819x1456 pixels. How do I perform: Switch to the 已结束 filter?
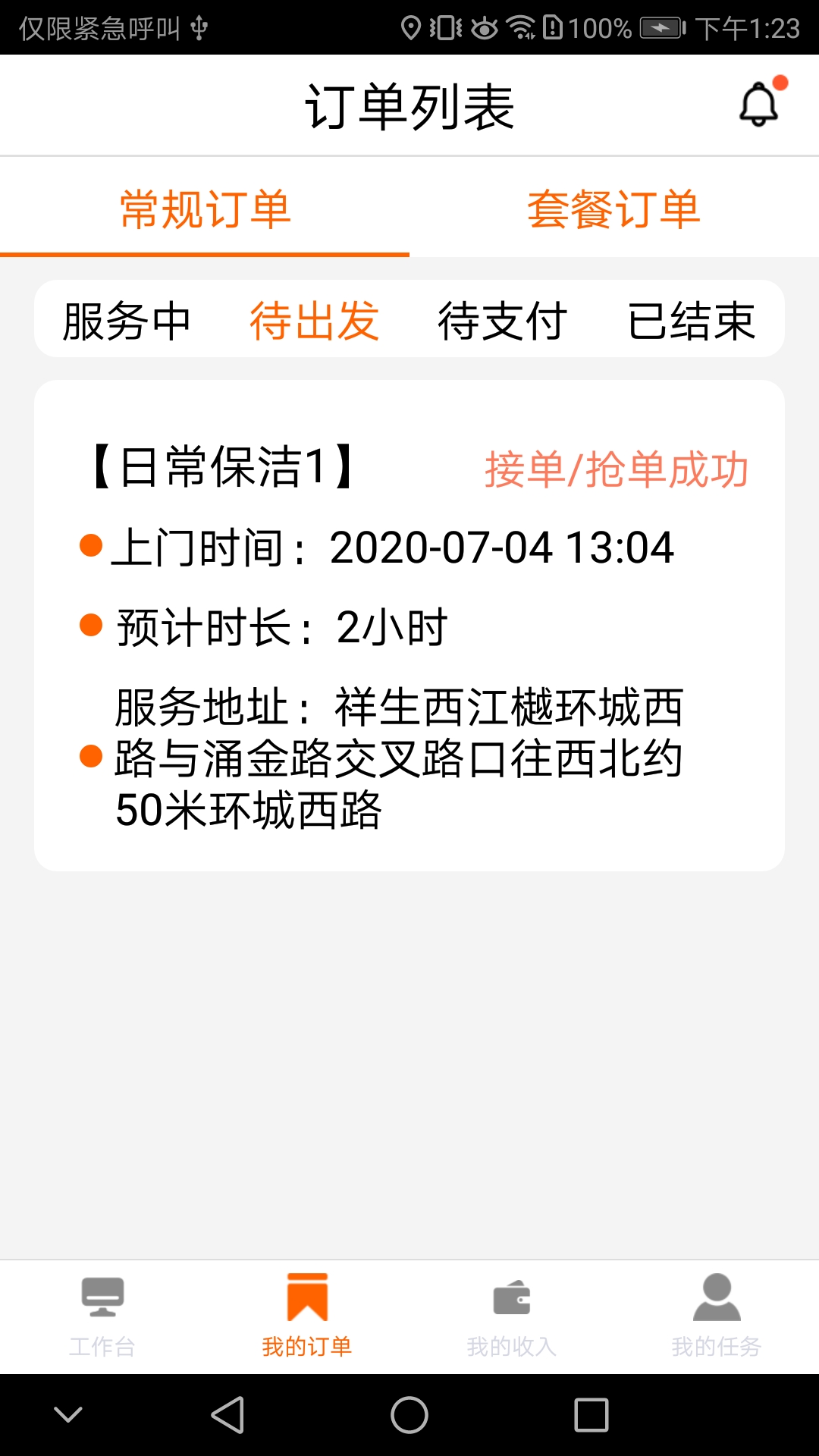coord(691,322)
